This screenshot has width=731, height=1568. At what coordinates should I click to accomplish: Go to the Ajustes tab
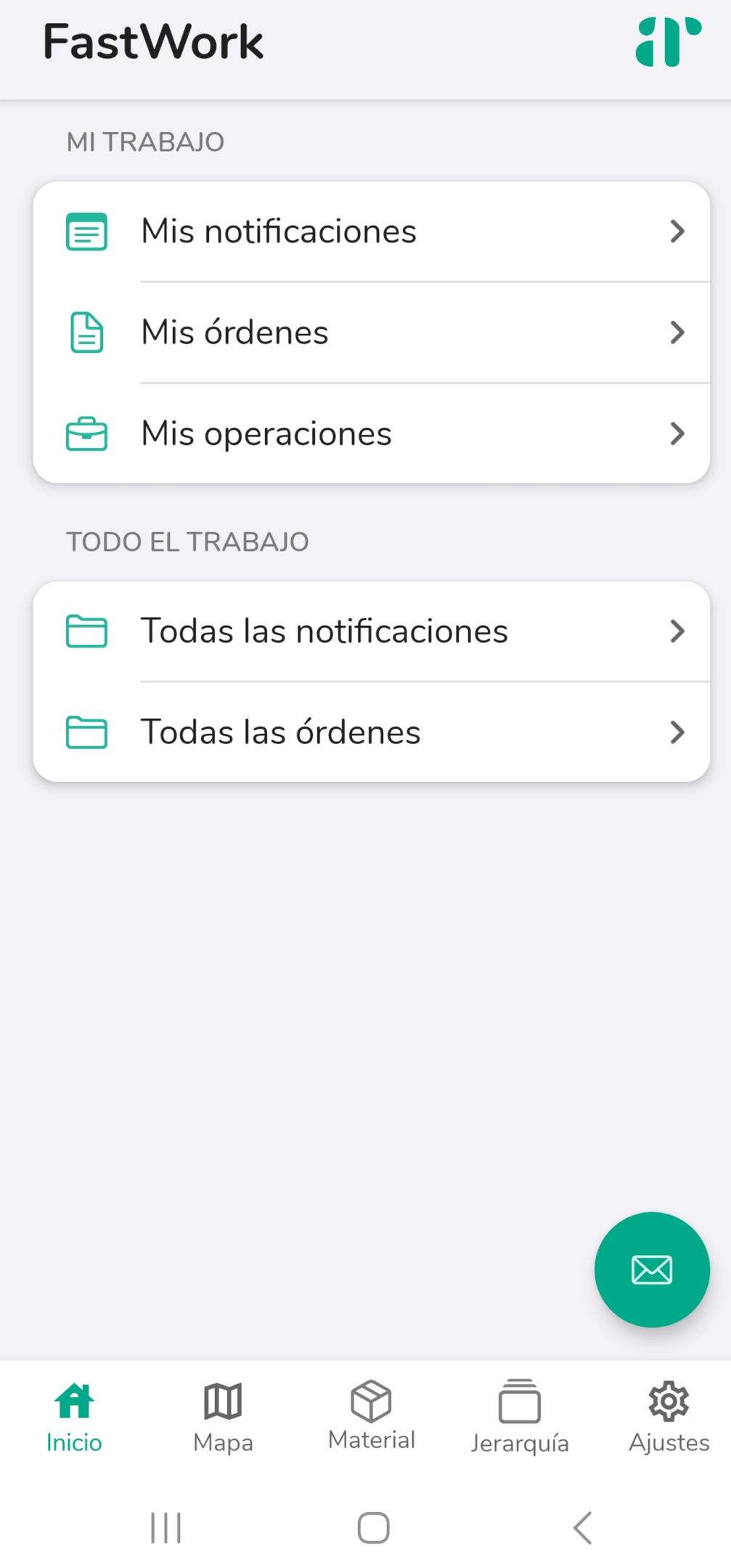click(669, 1416)
